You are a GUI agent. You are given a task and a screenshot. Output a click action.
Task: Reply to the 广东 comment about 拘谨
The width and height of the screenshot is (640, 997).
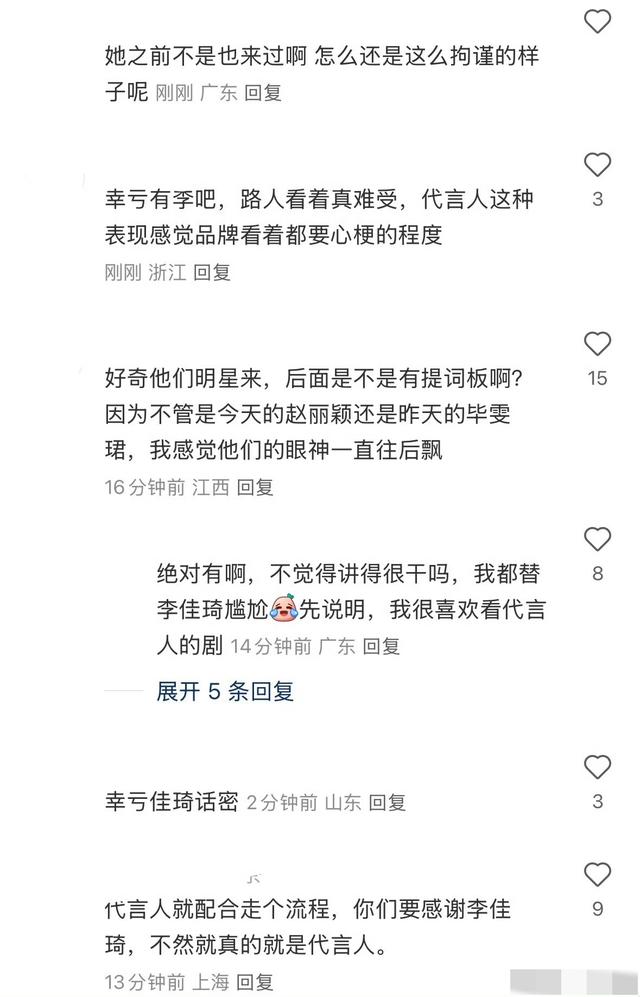263,93
